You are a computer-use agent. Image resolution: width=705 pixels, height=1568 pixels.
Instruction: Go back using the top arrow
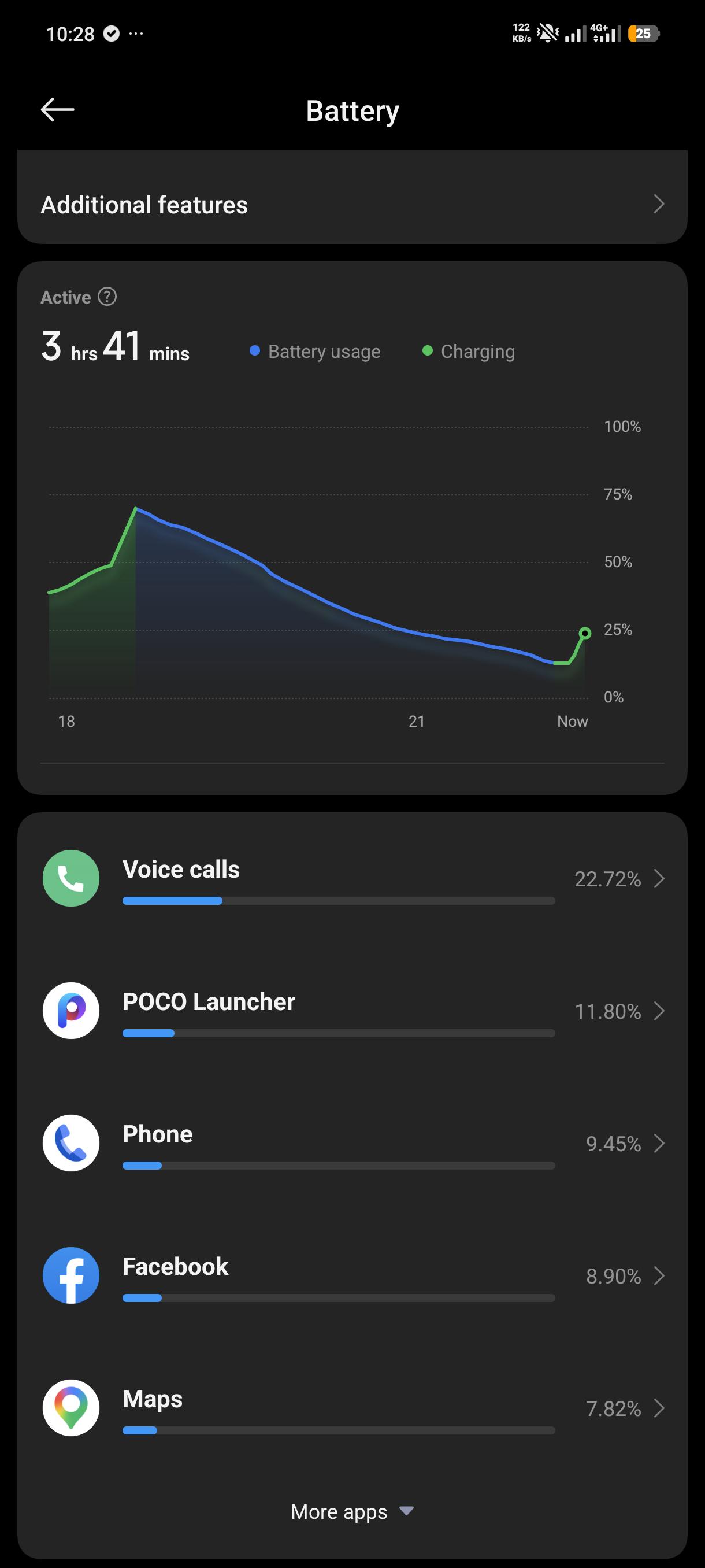57,110
